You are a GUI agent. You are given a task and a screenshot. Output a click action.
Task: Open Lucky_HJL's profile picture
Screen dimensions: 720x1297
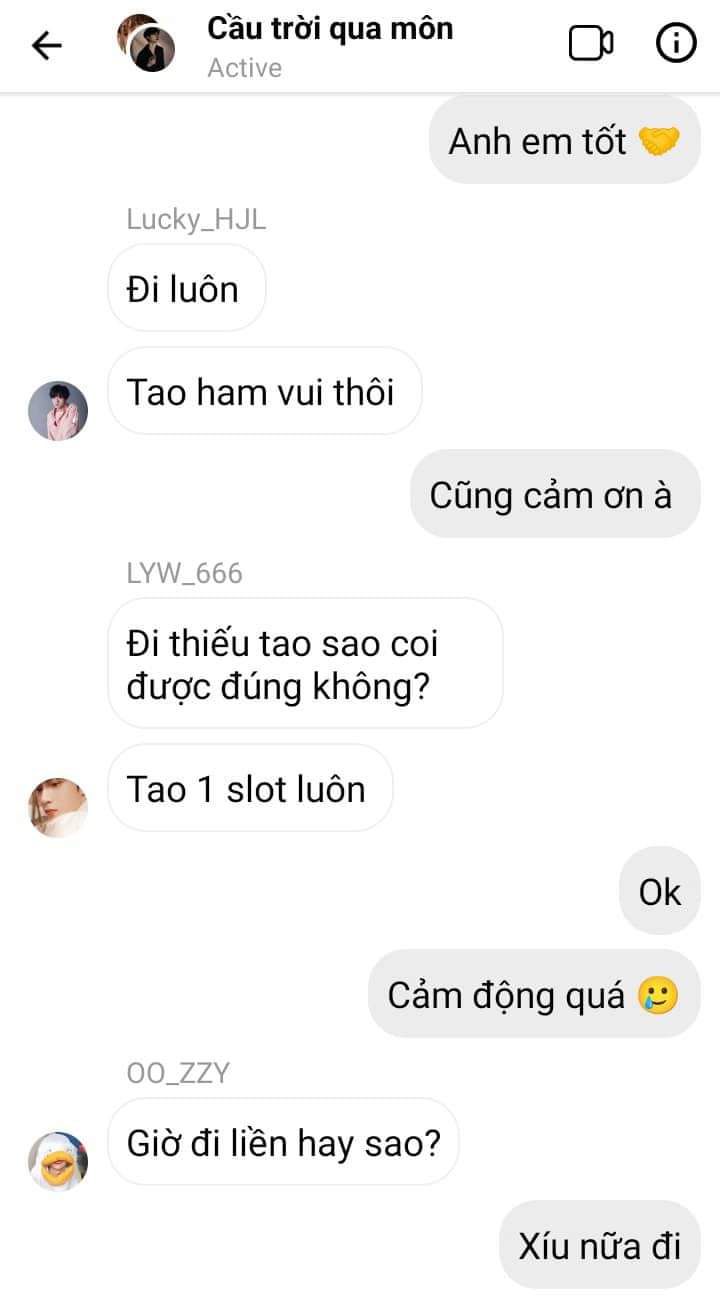[58, 410]
